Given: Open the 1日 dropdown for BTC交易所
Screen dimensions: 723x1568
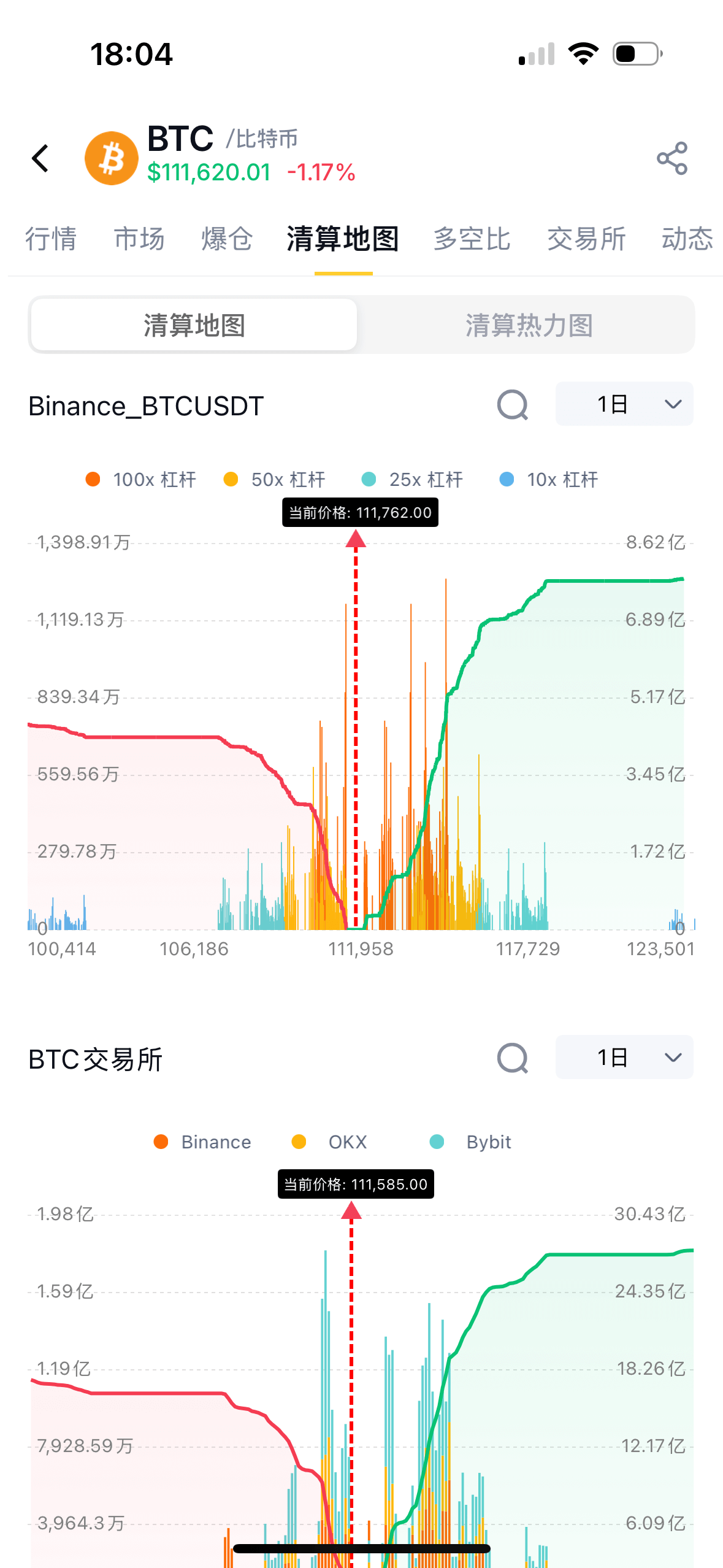Looking at the screenshot, I should pyautogui.click(x=624, y=1058).
